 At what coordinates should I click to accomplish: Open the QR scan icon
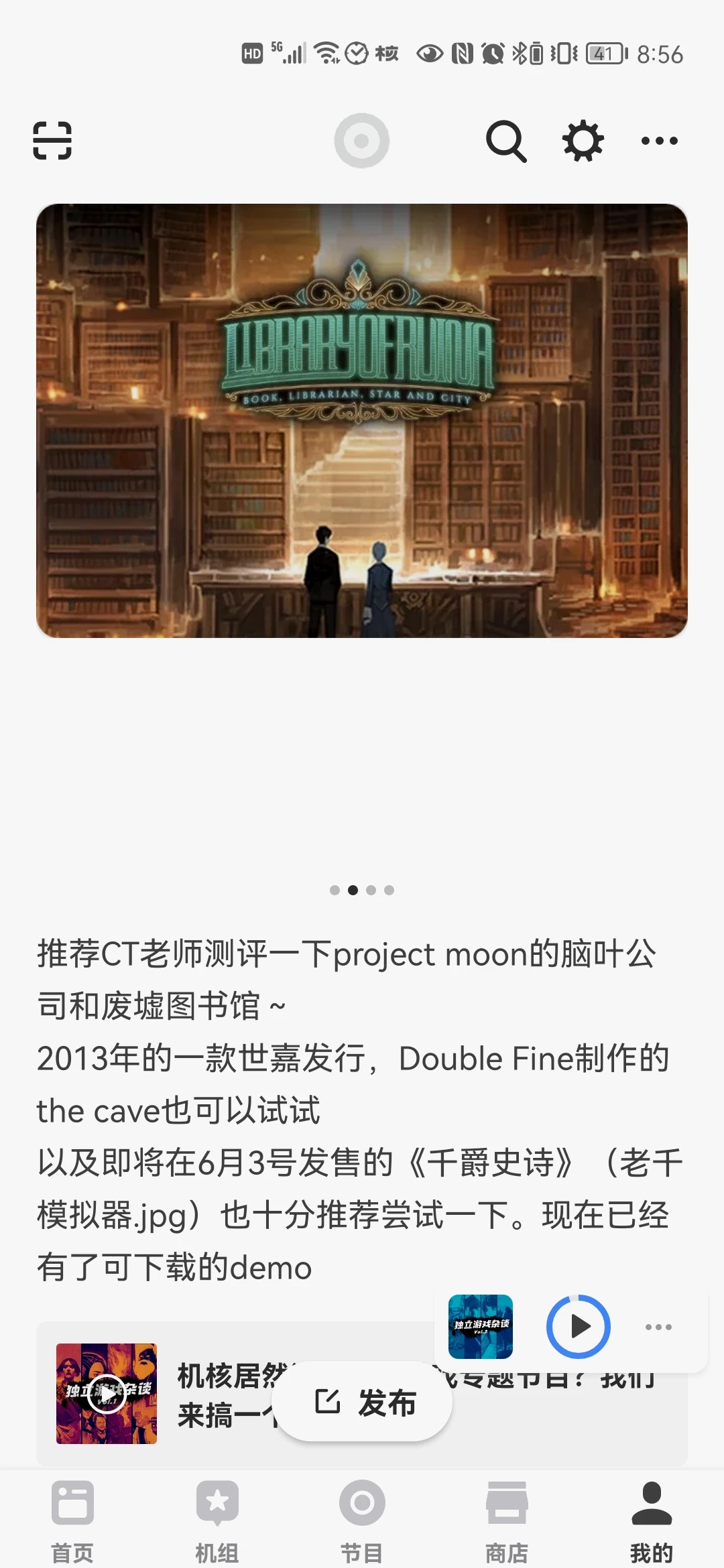point(52,141)
